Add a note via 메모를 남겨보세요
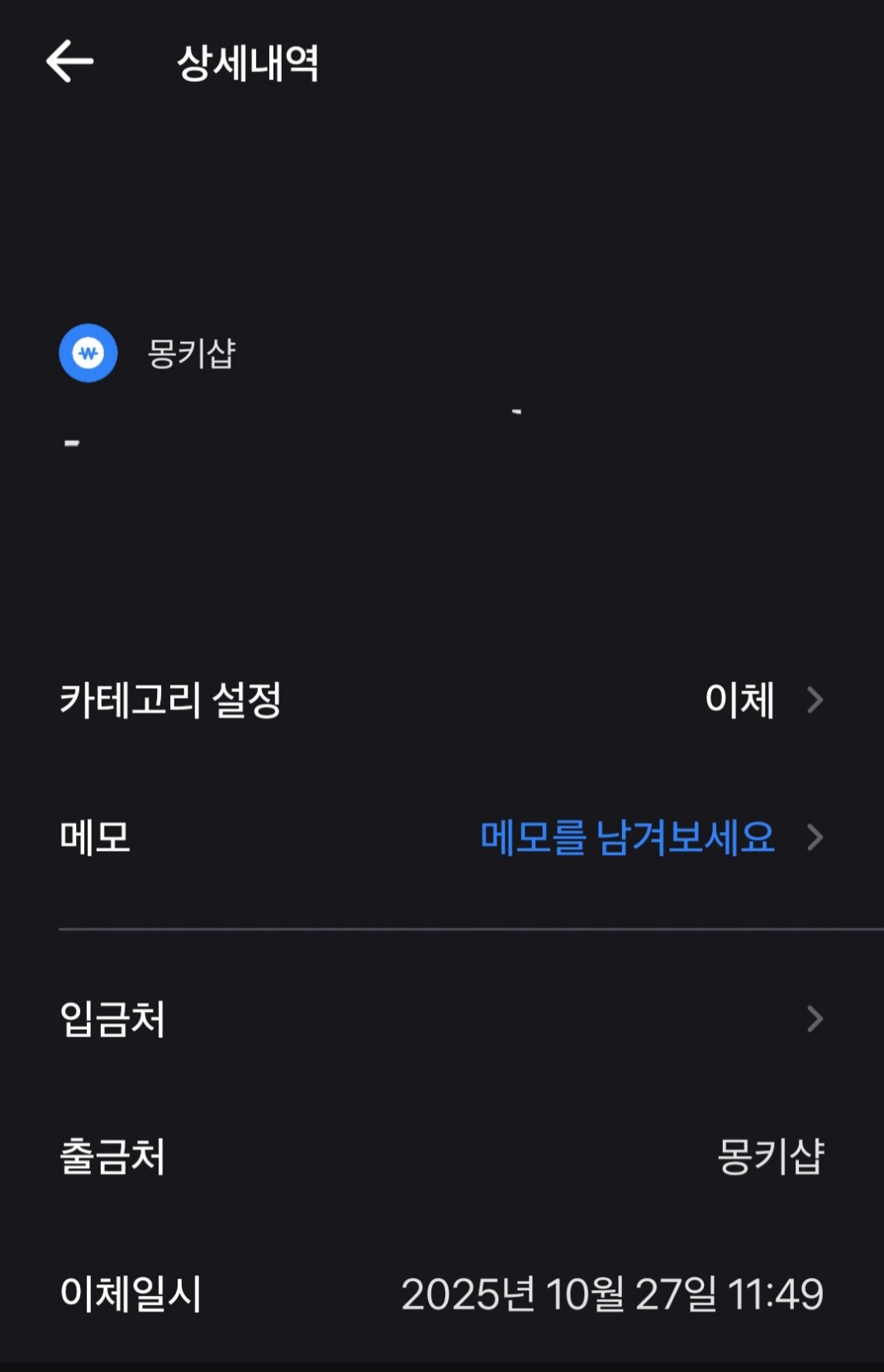The image size is (884, 1372). pyautogui.click(x=627, y=838)
